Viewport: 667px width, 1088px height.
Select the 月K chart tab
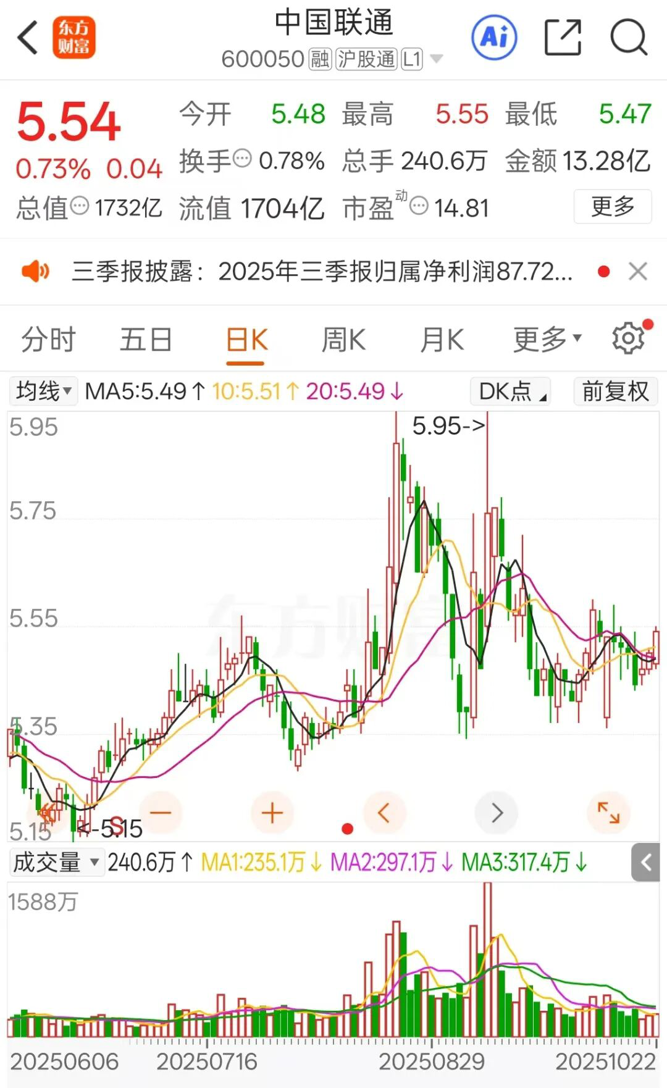[441, 340]
